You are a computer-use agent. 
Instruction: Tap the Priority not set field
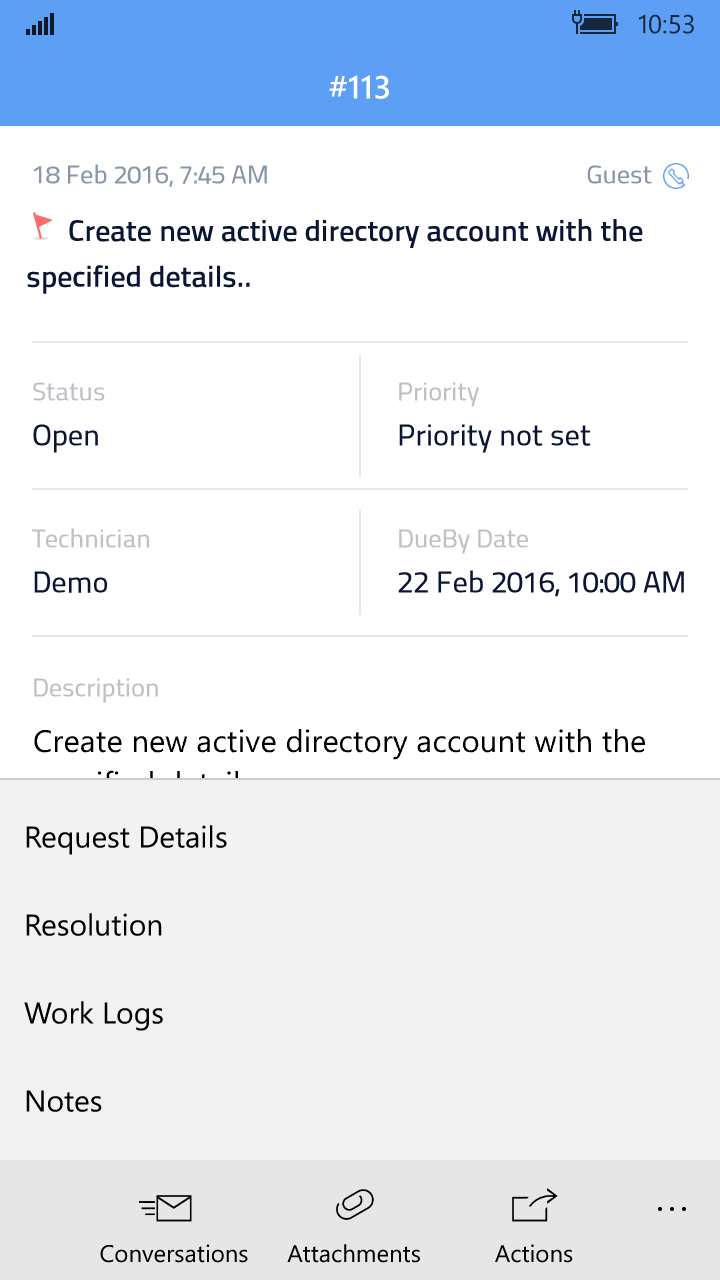494,436
